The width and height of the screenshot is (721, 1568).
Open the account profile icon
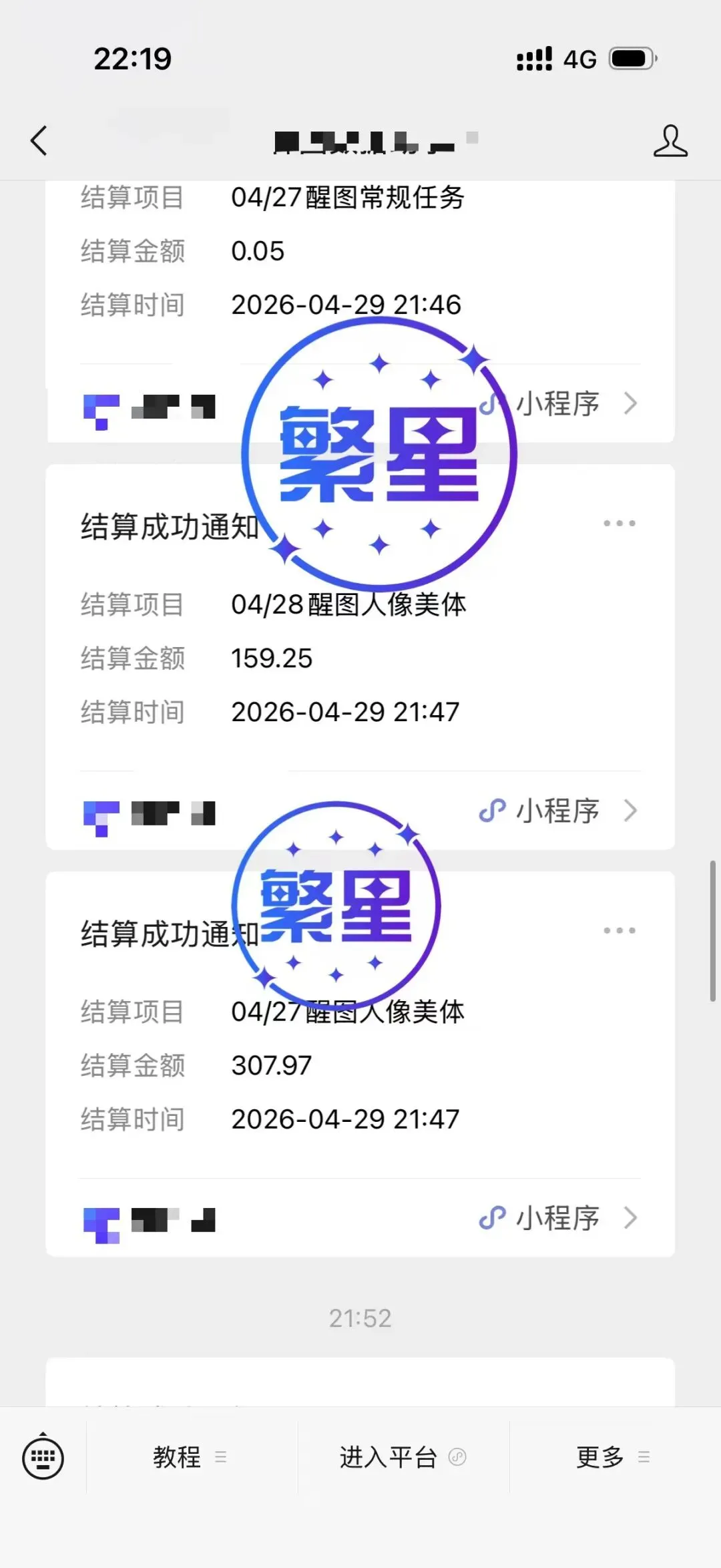tap(670, 141)
